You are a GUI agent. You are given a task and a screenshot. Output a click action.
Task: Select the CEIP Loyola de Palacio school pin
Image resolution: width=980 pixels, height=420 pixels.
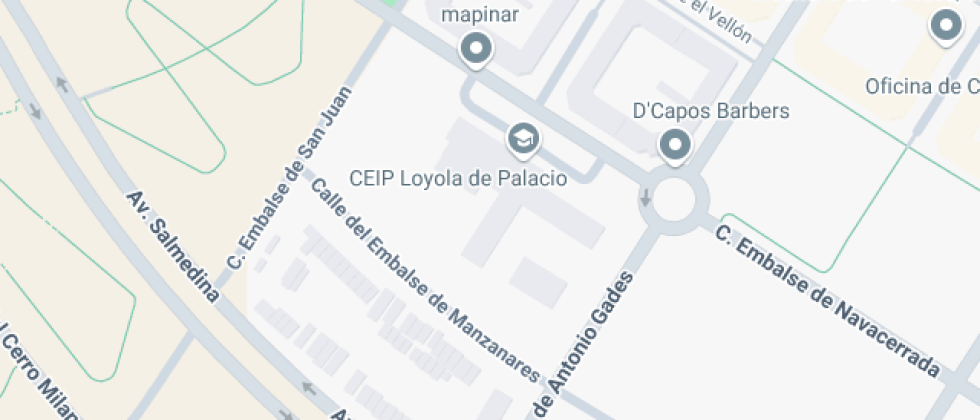(521, 140)
